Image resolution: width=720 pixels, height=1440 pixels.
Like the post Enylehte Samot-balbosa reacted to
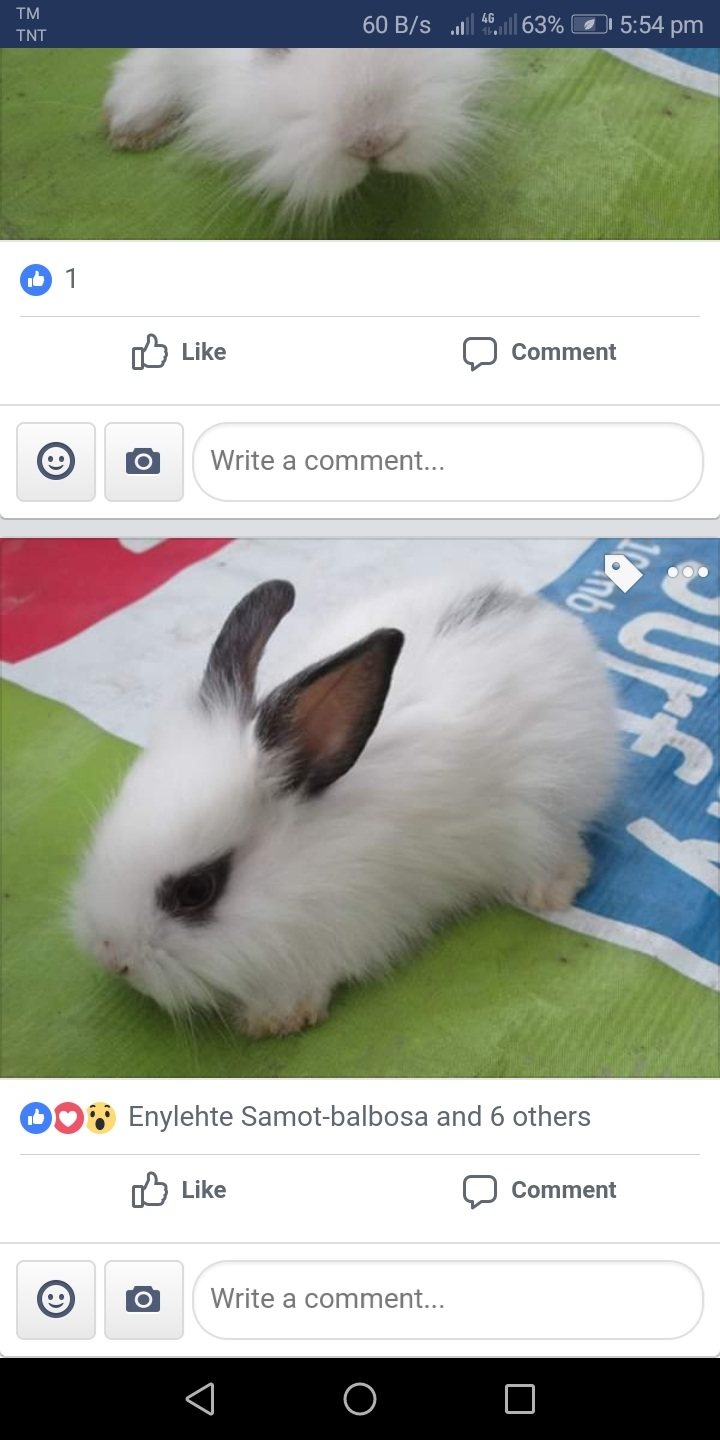pyautogui.click(x=180, y=1190)
